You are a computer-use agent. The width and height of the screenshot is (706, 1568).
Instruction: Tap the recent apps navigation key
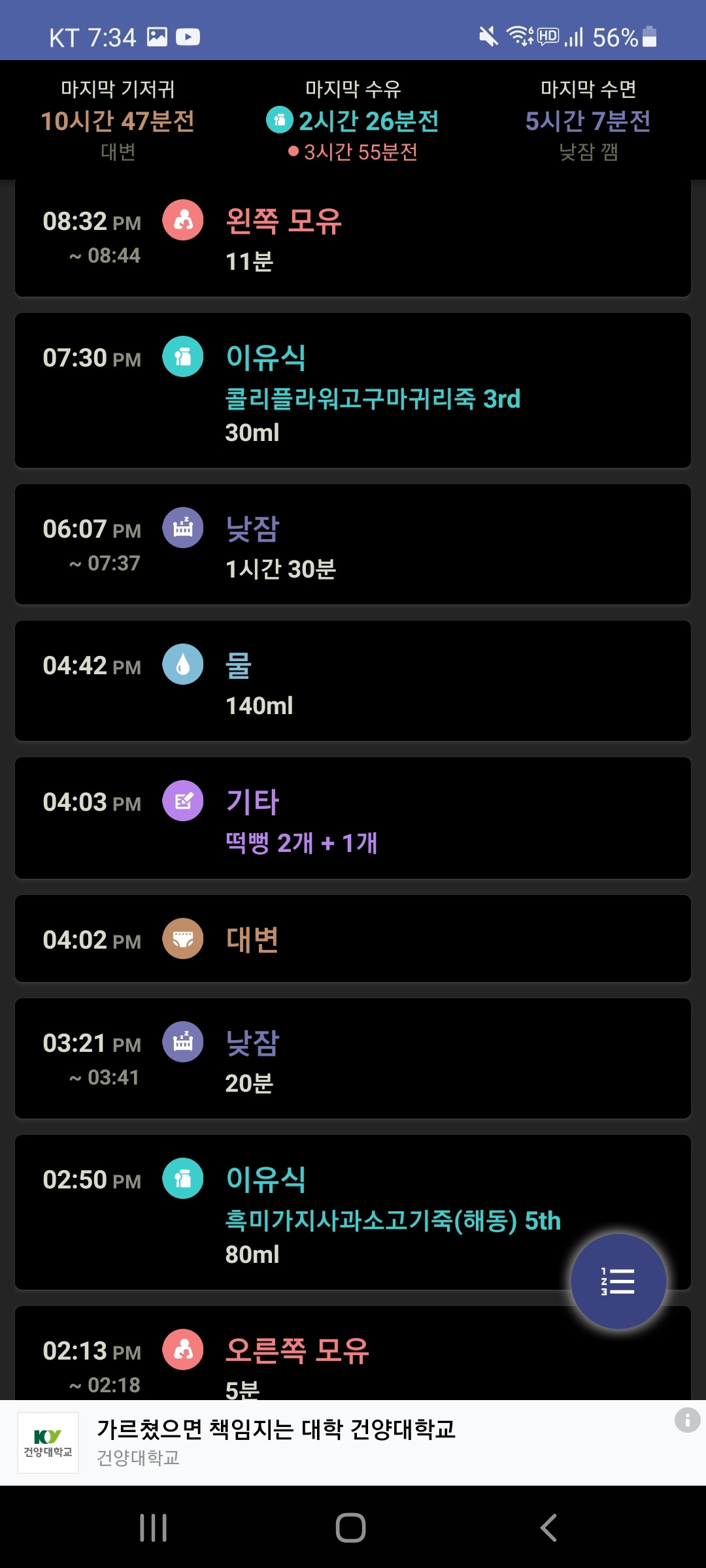coord(152,1529)
